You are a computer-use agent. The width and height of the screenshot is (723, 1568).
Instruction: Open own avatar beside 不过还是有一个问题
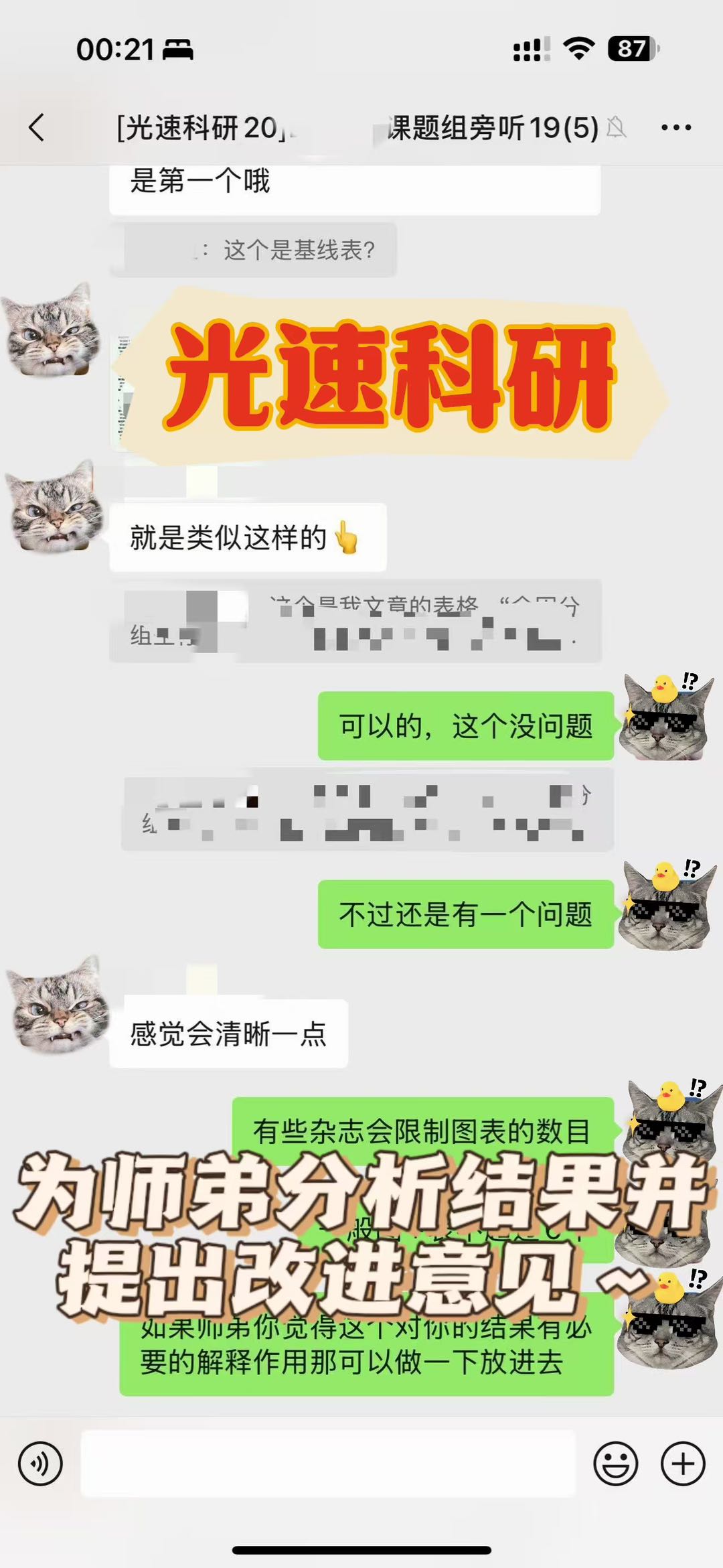(664, 906)
